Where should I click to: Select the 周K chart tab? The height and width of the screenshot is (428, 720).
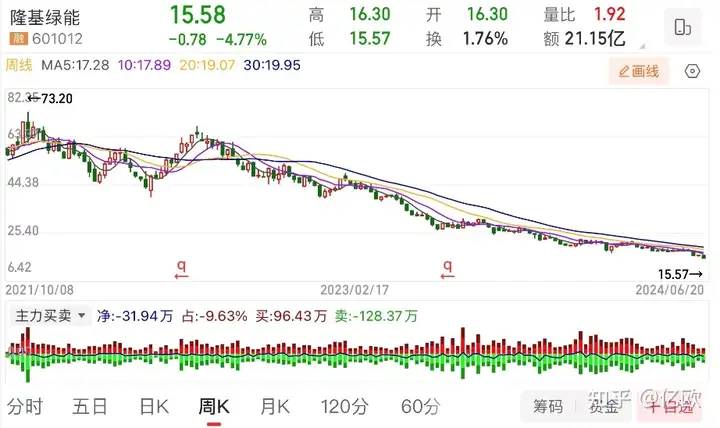click(x=214, y=407)
